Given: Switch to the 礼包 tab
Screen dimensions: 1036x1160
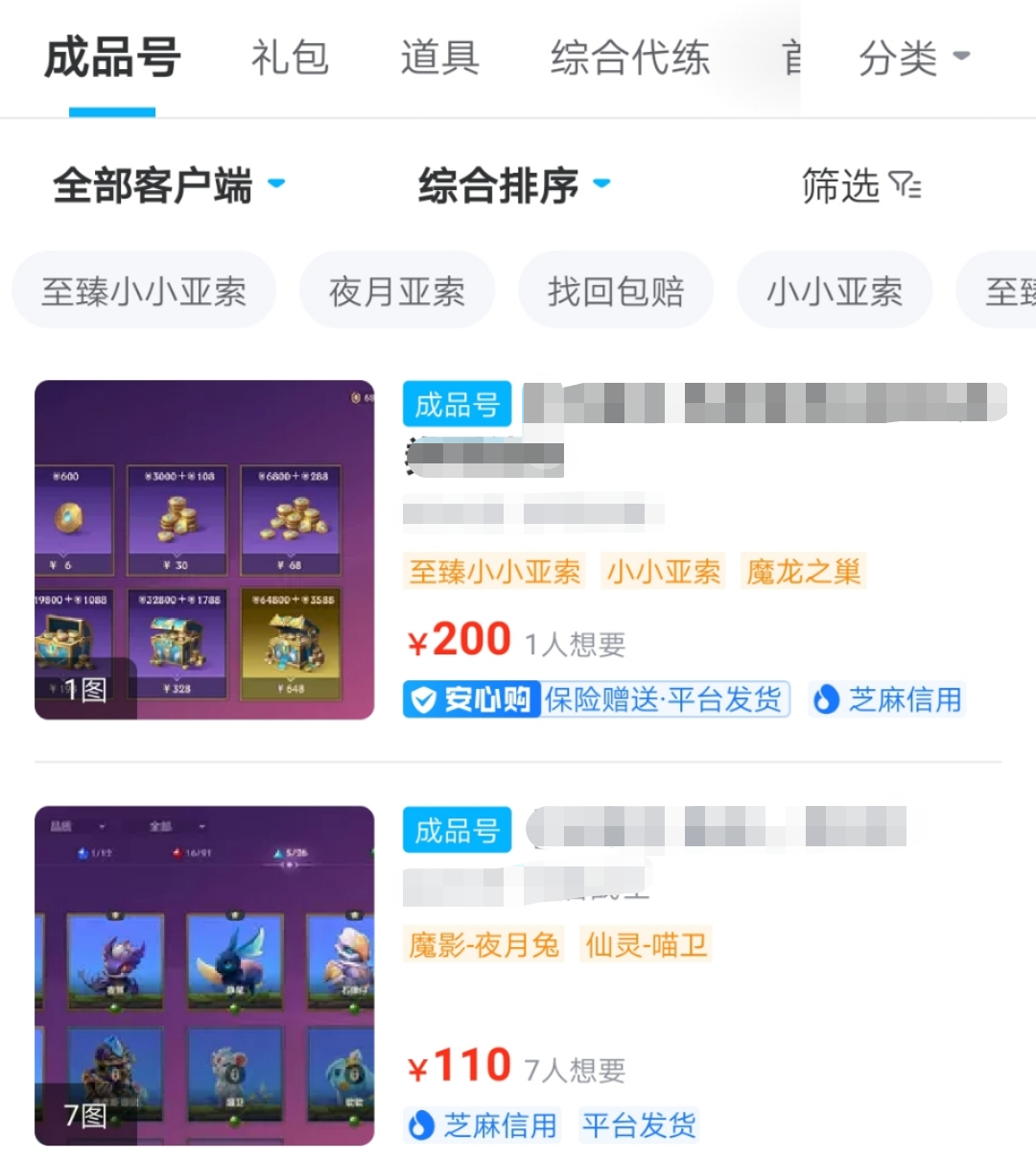Looking at the screenshot, I should (x=290, y=59).
